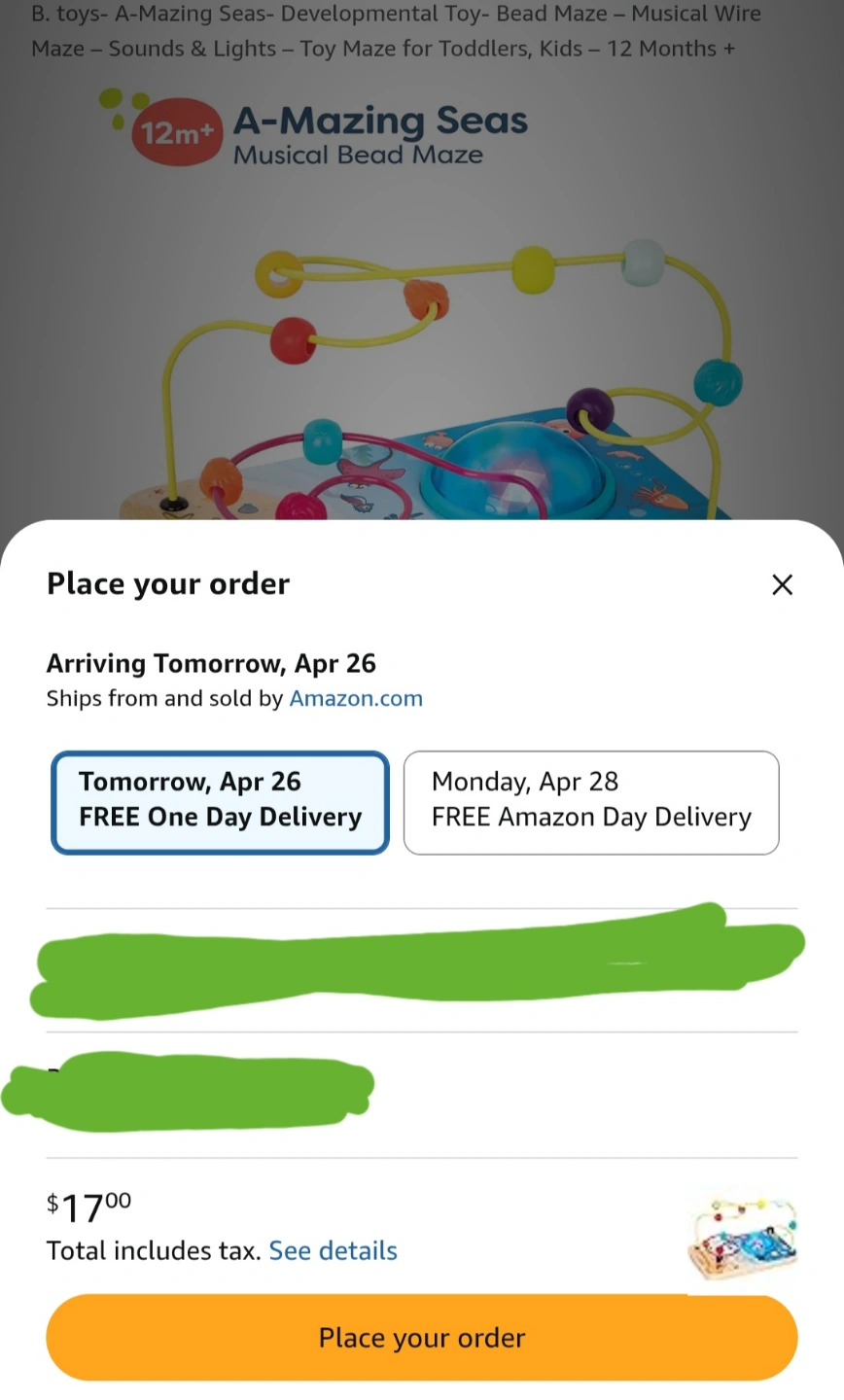View tax details via See details
Viewport: 844px width, 1400px height.
[333, 1250]
